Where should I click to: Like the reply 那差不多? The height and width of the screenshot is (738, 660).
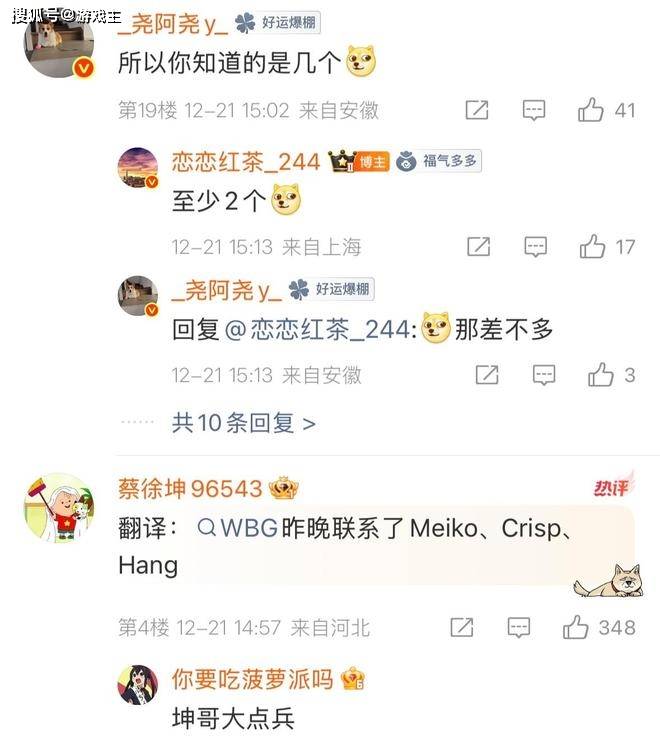(600, 375)
